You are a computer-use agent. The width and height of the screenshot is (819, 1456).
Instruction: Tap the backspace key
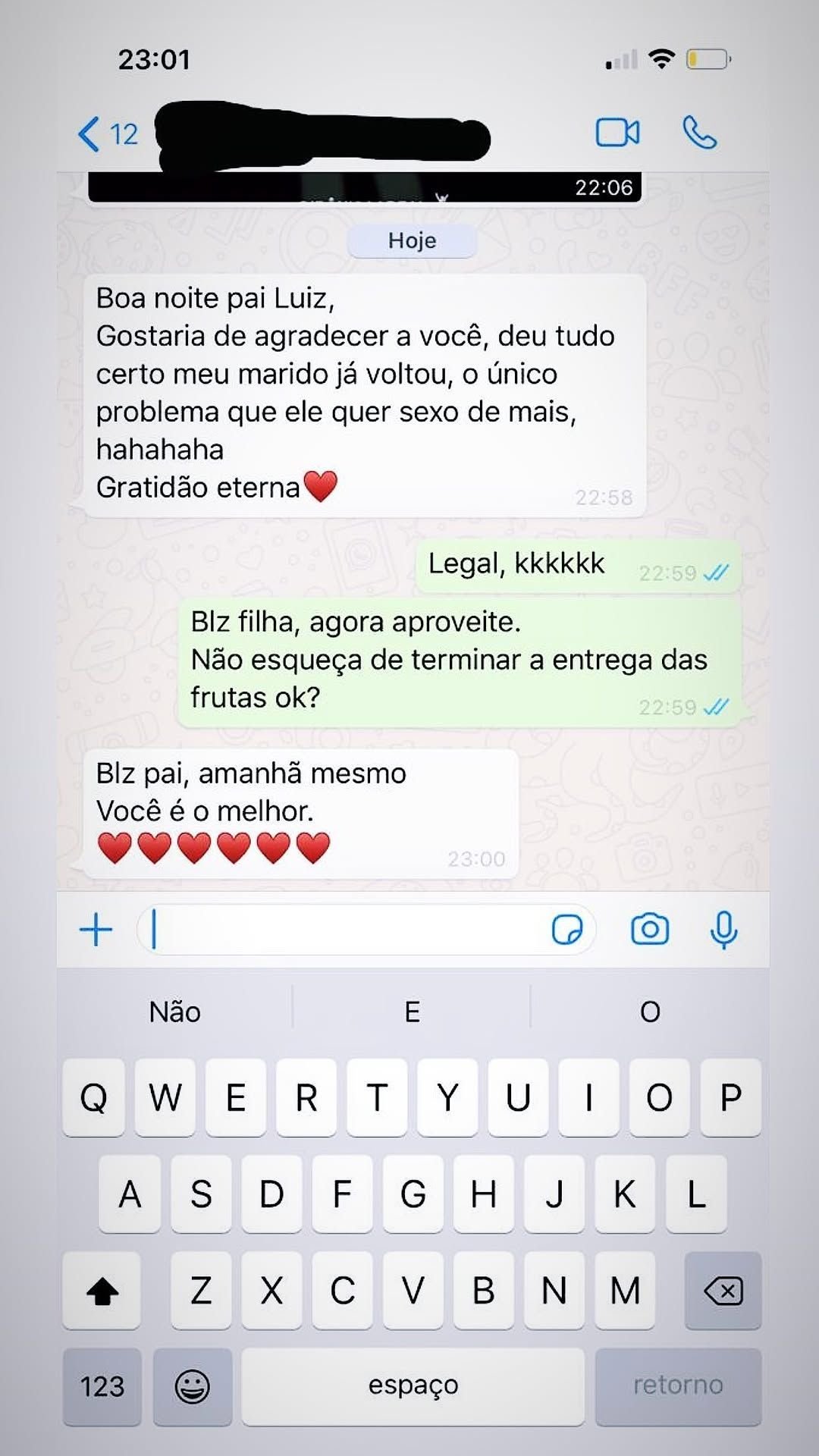click(723, 1290)
